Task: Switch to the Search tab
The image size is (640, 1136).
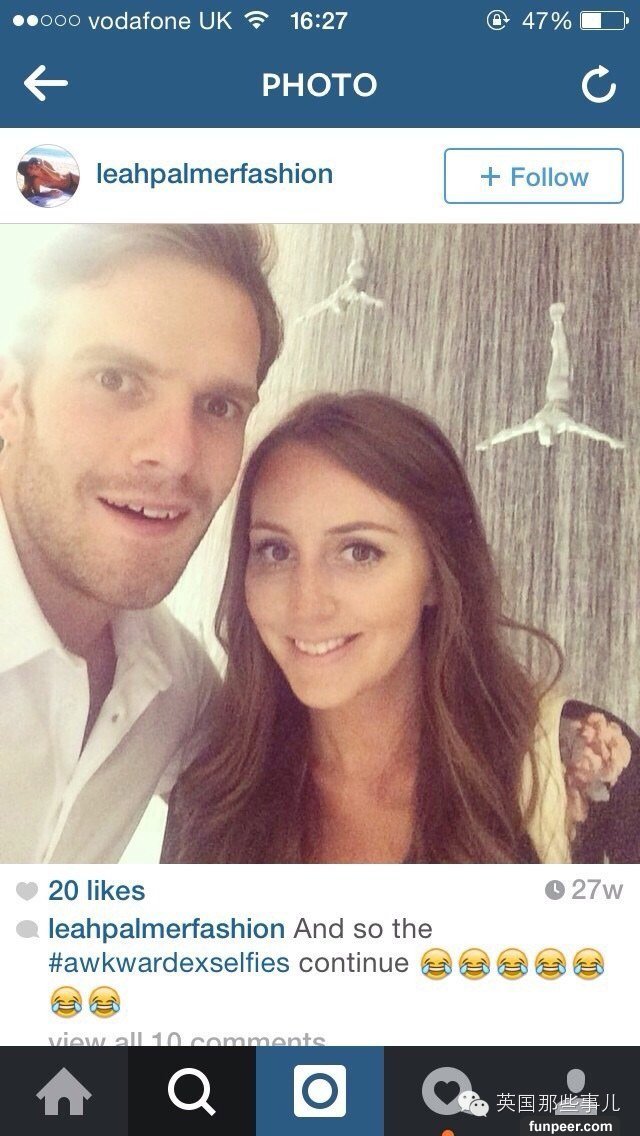Action: pos(192,1092)
